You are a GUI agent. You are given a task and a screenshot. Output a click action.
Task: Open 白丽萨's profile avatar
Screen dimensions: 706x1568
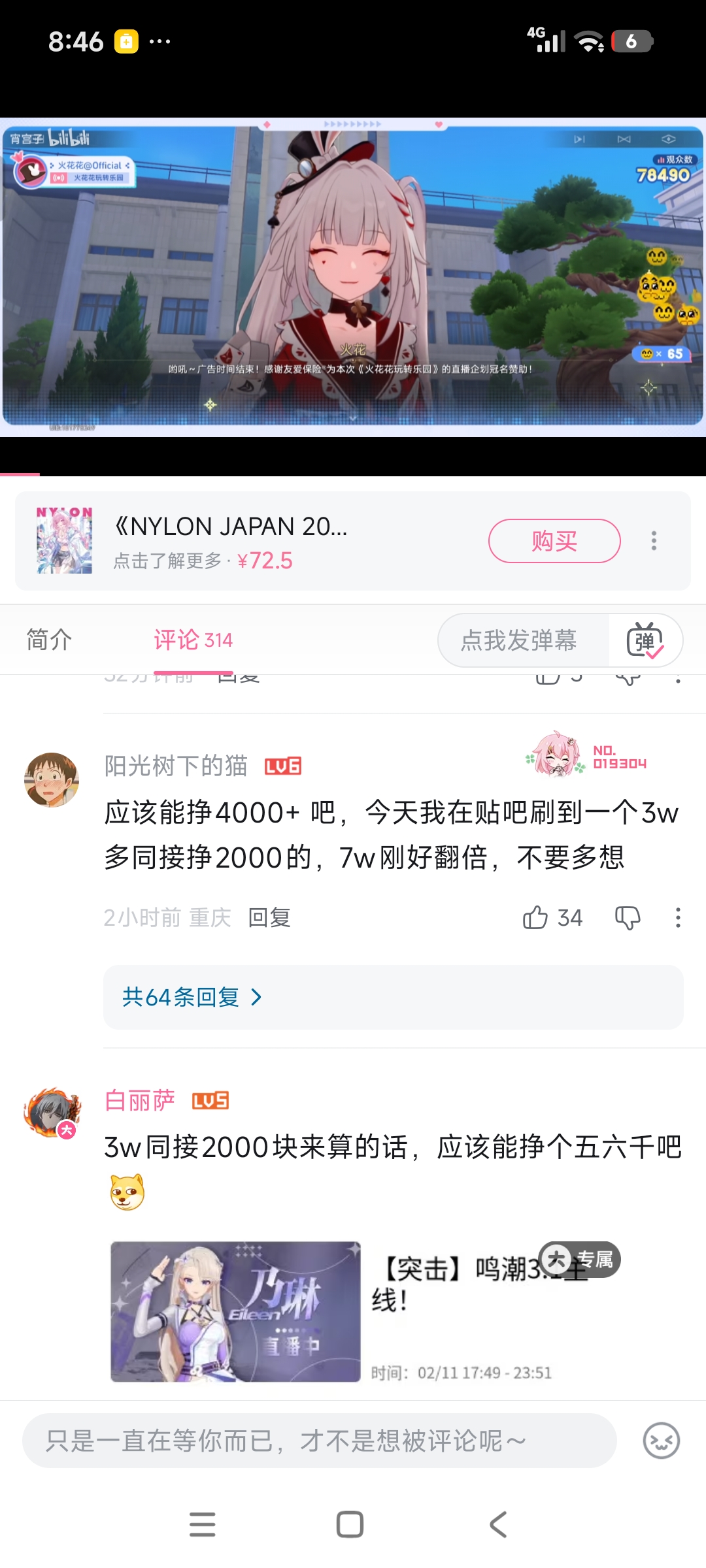tap(52, 1113)
